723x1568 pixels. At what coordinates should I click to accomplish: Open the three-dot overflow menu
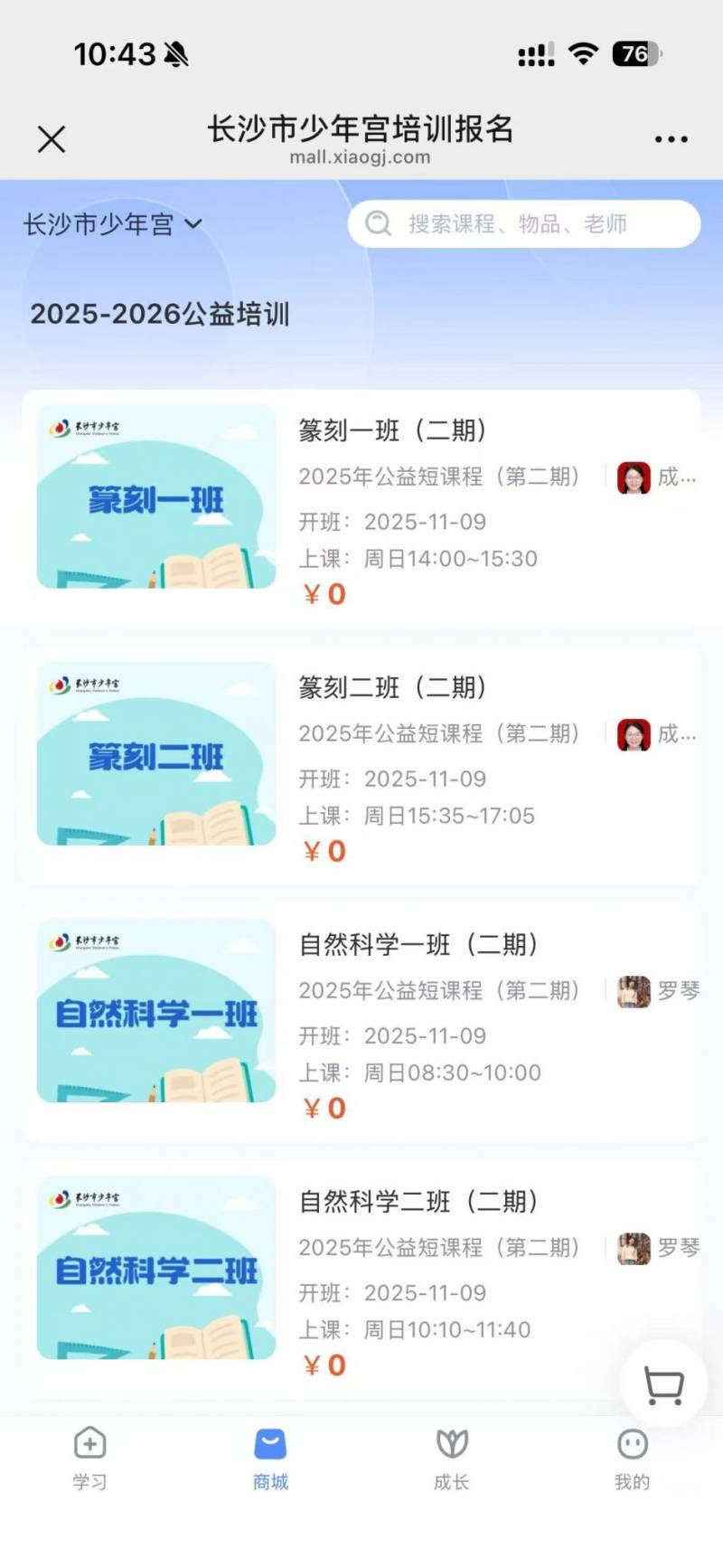pos(671,139)
